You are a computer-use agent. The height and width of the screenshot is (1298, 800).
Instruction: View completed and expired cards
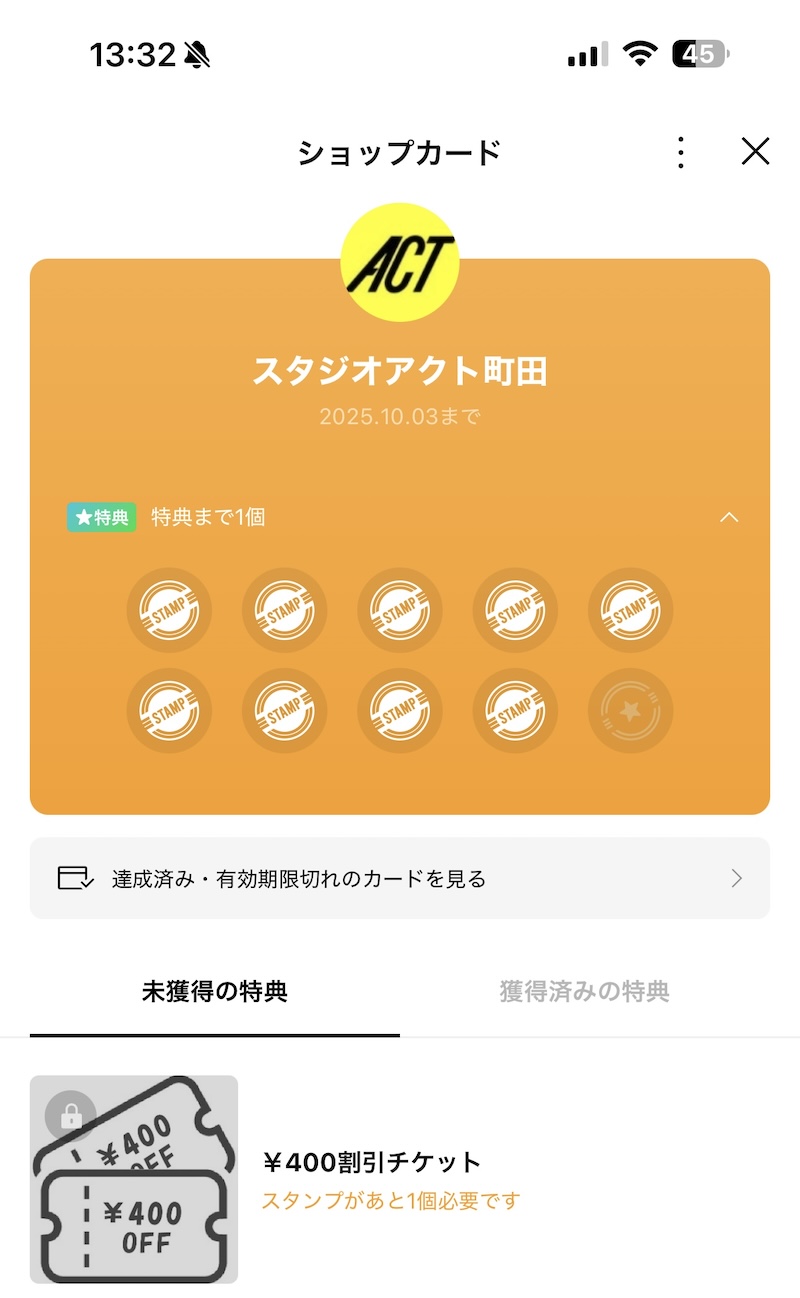(x=400, y=878)
